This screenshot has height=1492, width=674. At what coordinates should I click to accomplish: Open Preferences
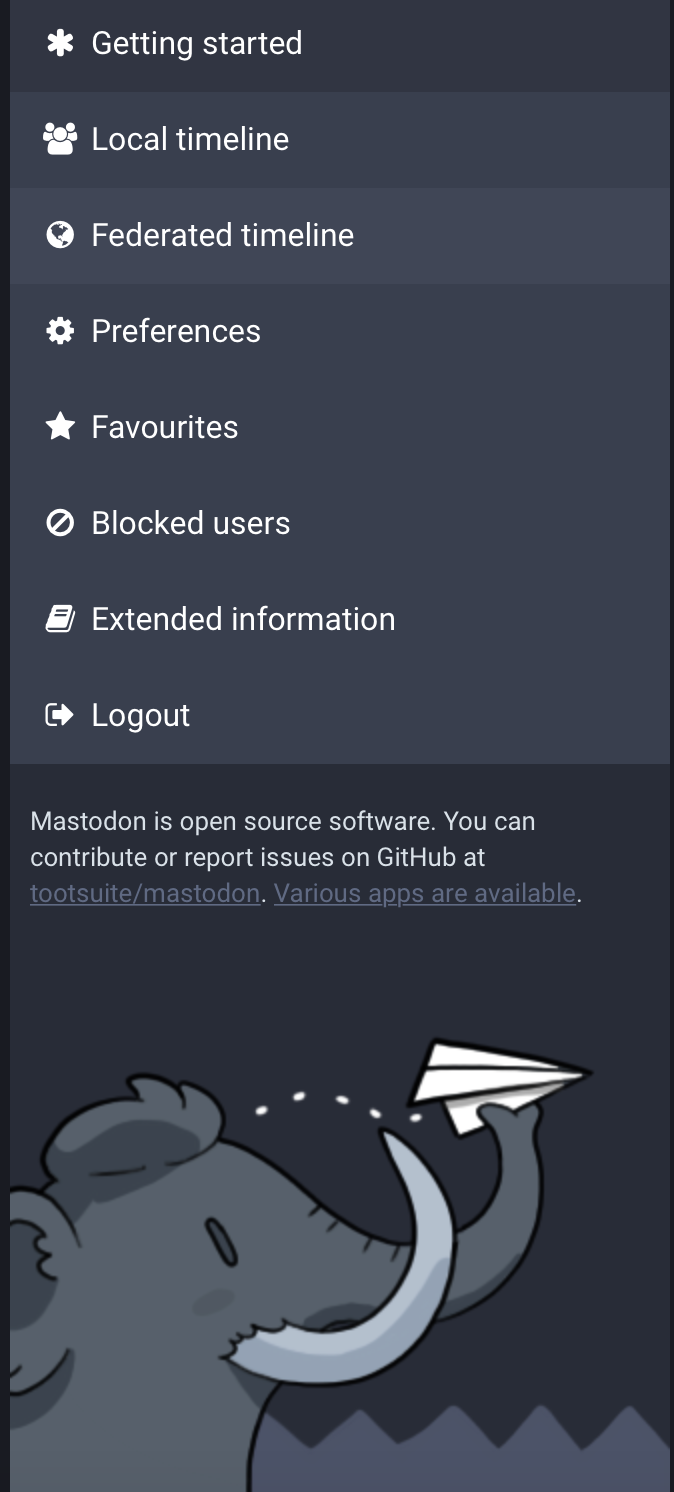pyautogui.click(x=176, y=331)
